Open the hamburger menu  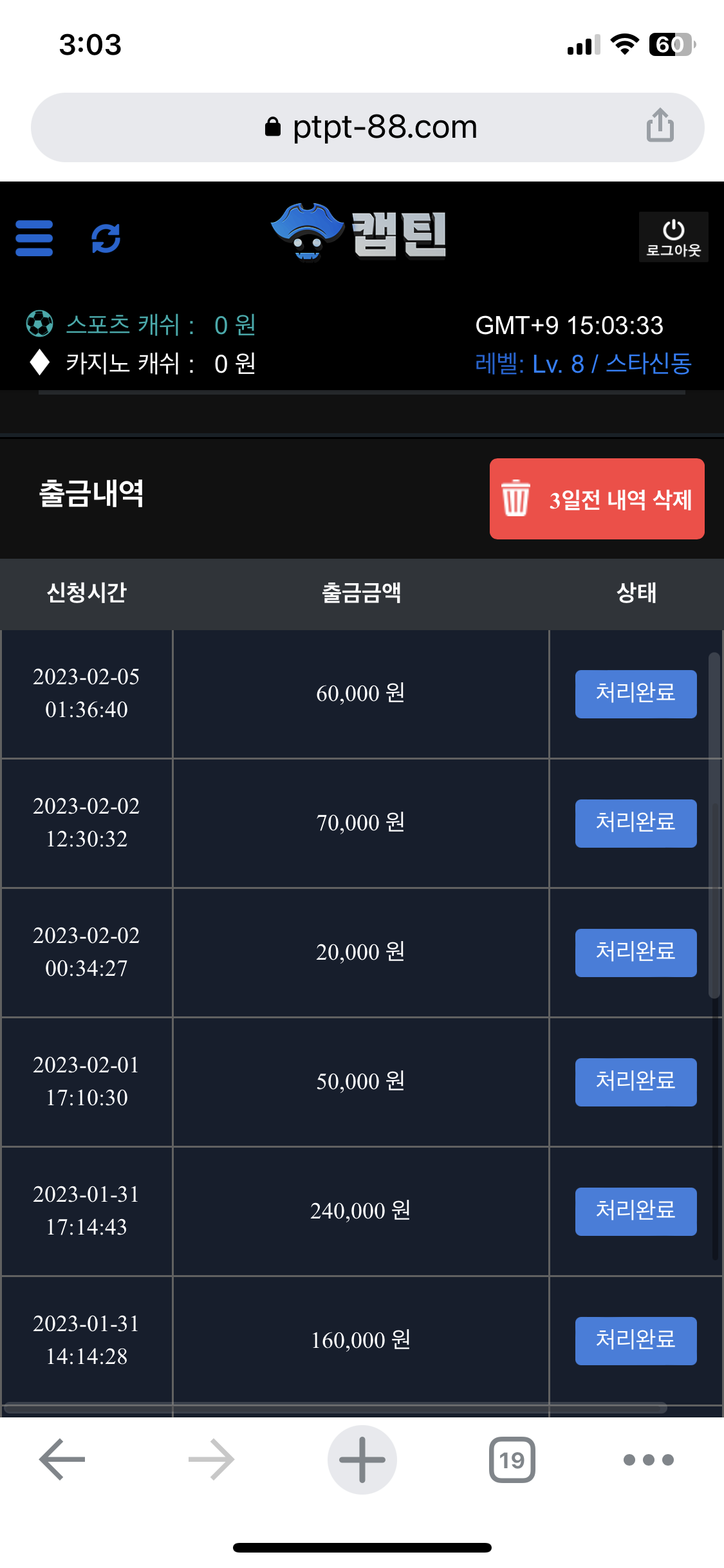(34, 238)
